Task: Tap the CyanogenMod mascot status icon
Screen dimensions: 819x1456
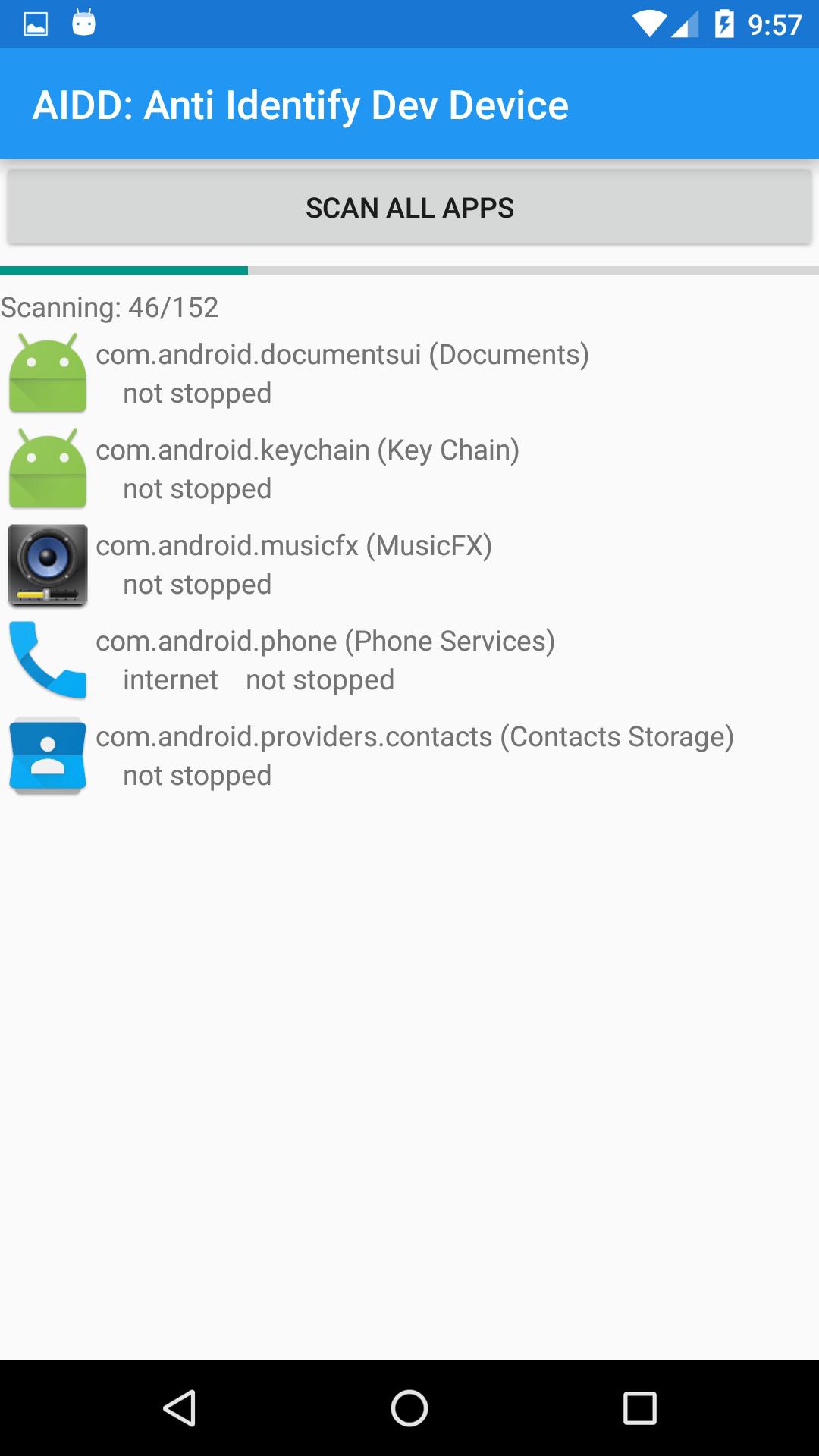Action: 82,22
